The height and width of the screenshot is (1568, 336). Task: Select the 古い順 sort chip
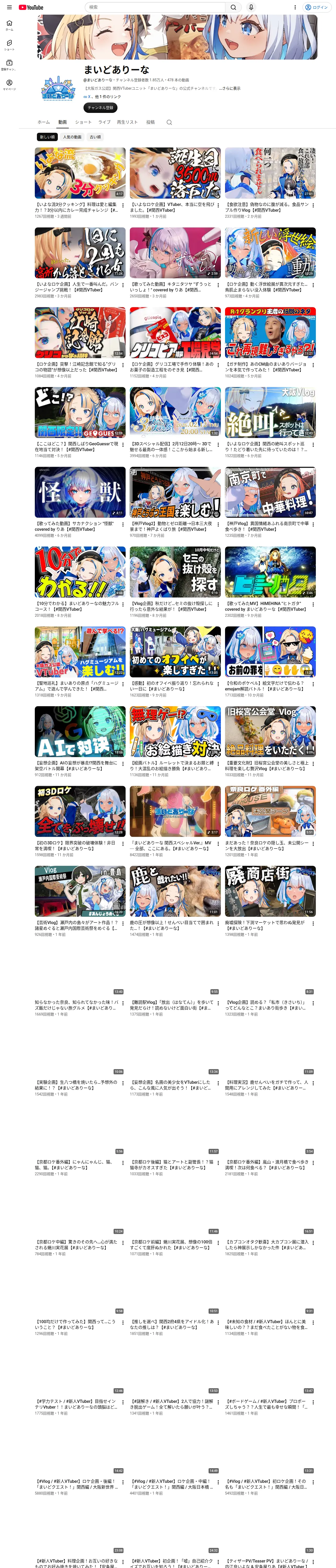click(96, 137)
